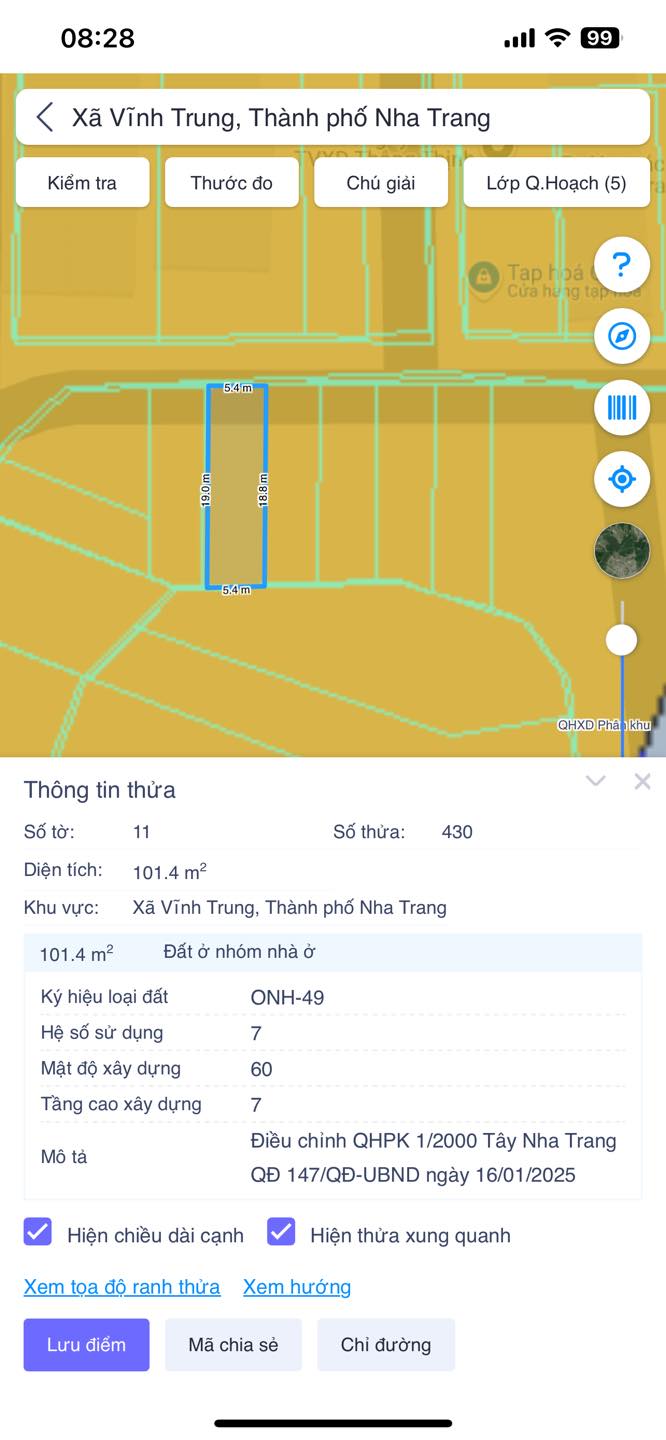Open Xem tọa độ ranh thửa link
Image resolution: width=666 pixels, height=1440 pixels.
pos(122,1287)
